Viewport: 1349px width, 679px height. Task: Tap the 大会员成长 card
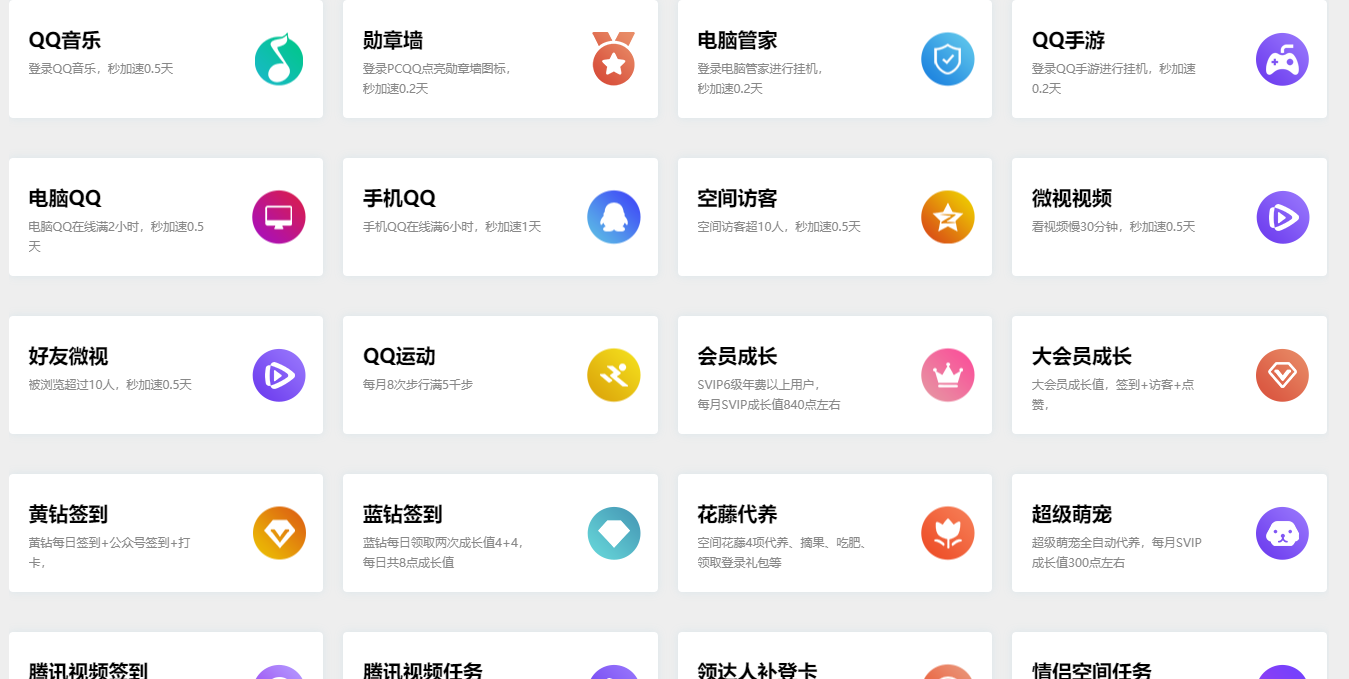coord(1169,375)
